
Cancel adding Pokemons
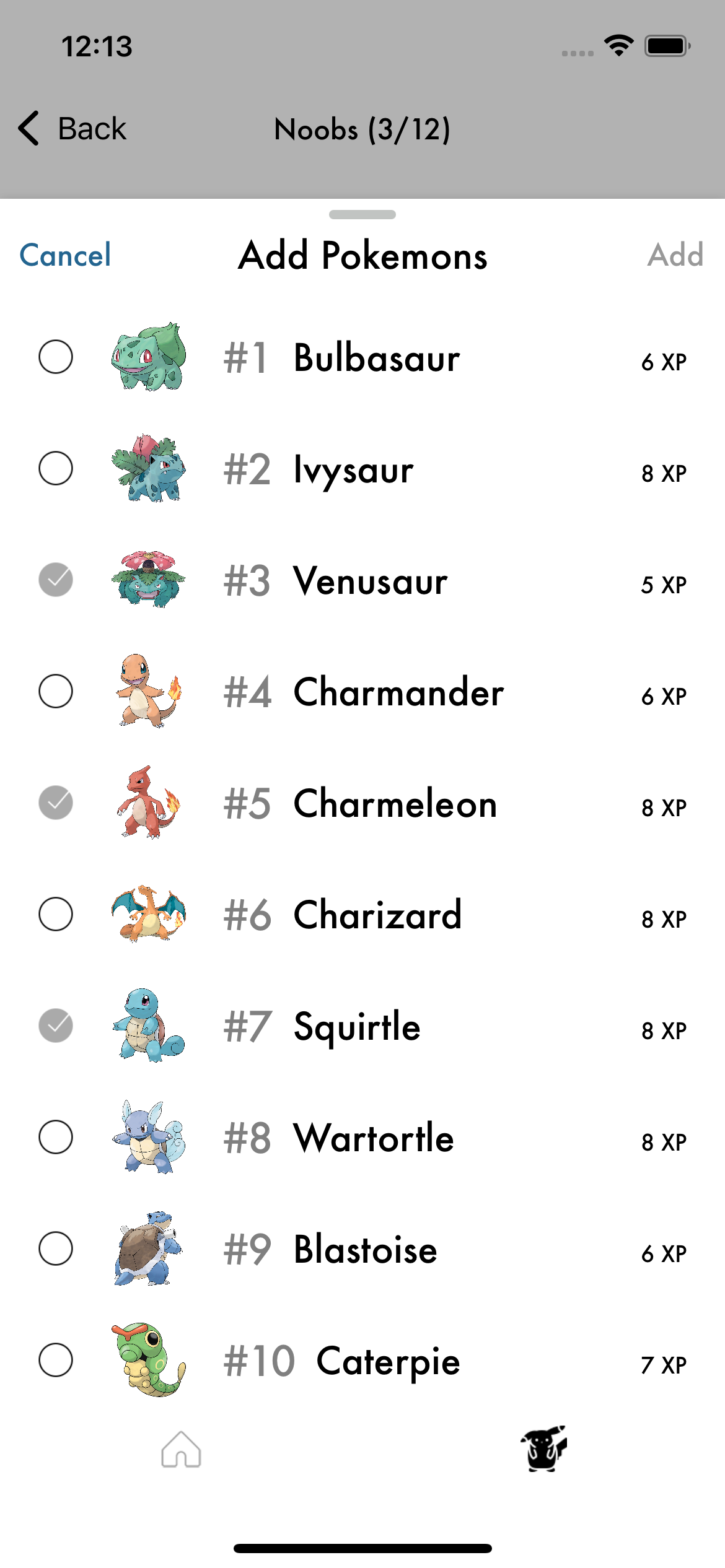tap(65, 255)
